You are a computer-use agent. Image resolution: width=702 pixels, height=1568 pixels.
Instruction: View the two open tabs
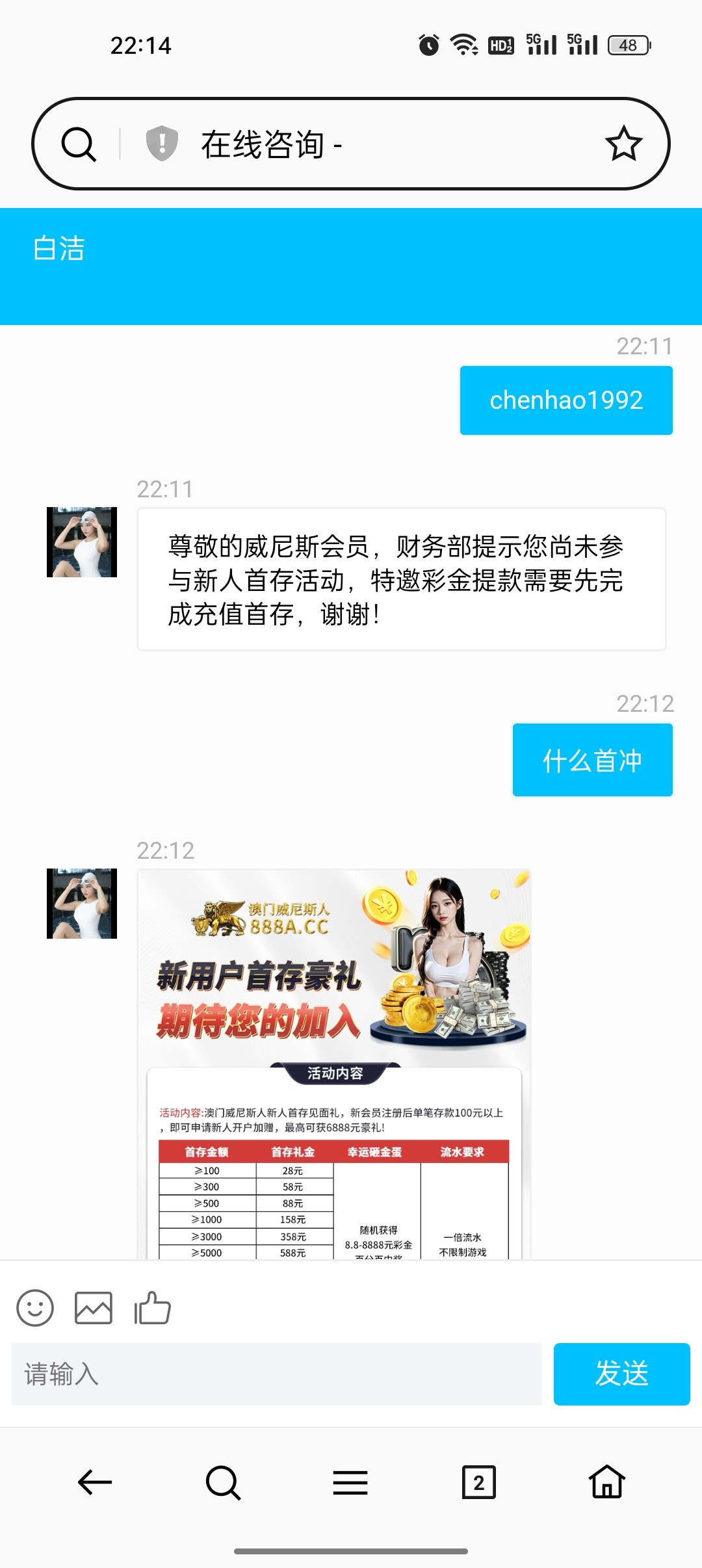tap(478, 1482)
